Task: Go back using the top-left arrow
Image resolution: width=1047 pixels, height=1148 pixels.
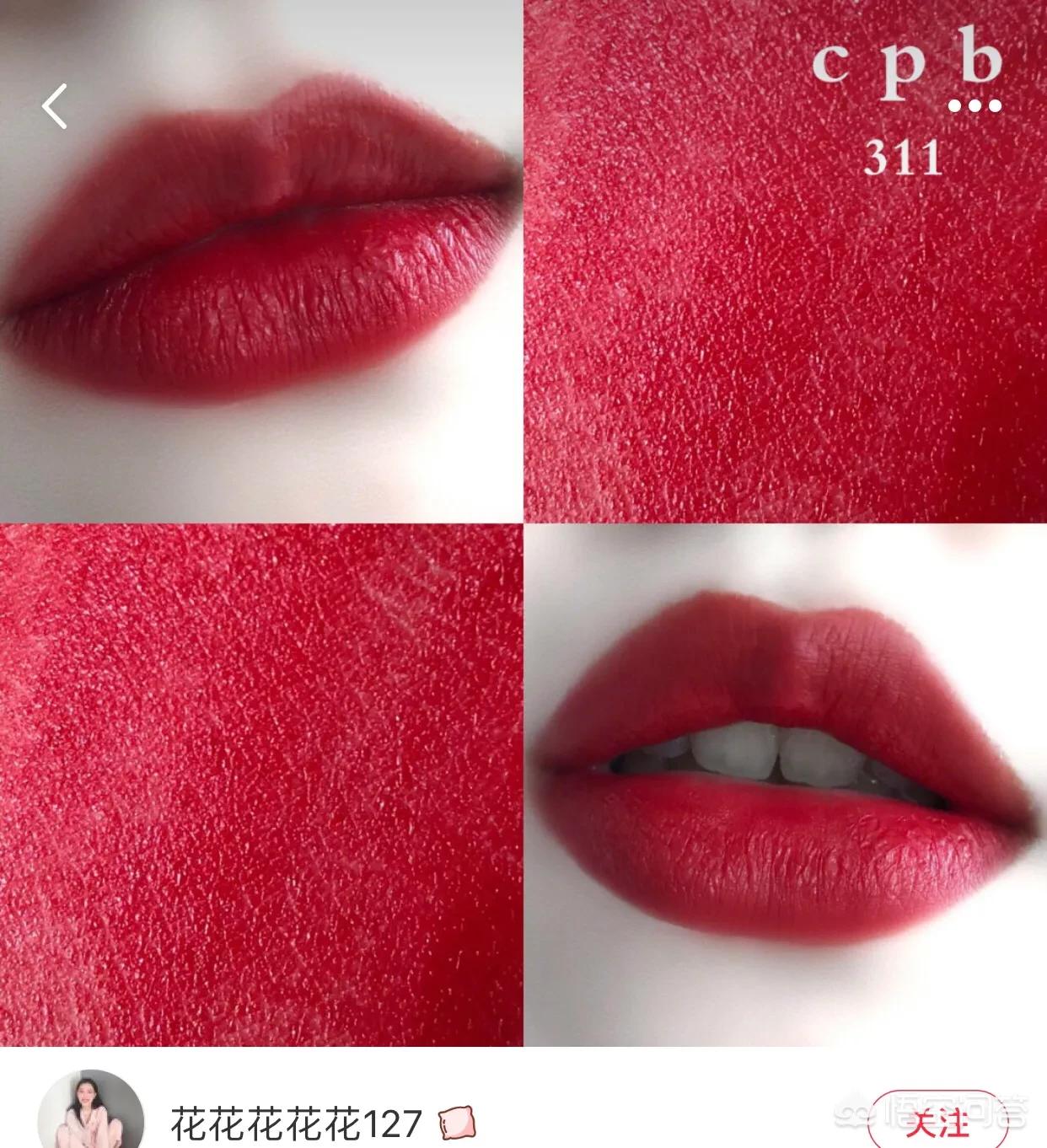Action: coord(55,107)
